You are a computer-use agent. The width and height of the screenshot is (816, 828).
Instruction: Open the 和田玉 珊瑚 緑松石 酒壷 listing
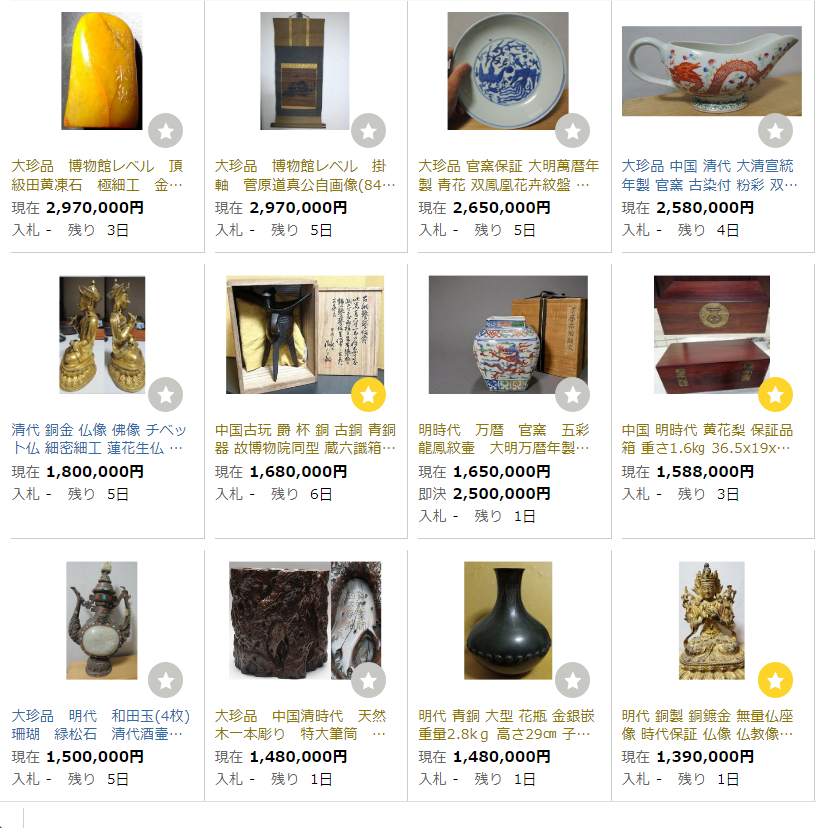click(100, 725)
